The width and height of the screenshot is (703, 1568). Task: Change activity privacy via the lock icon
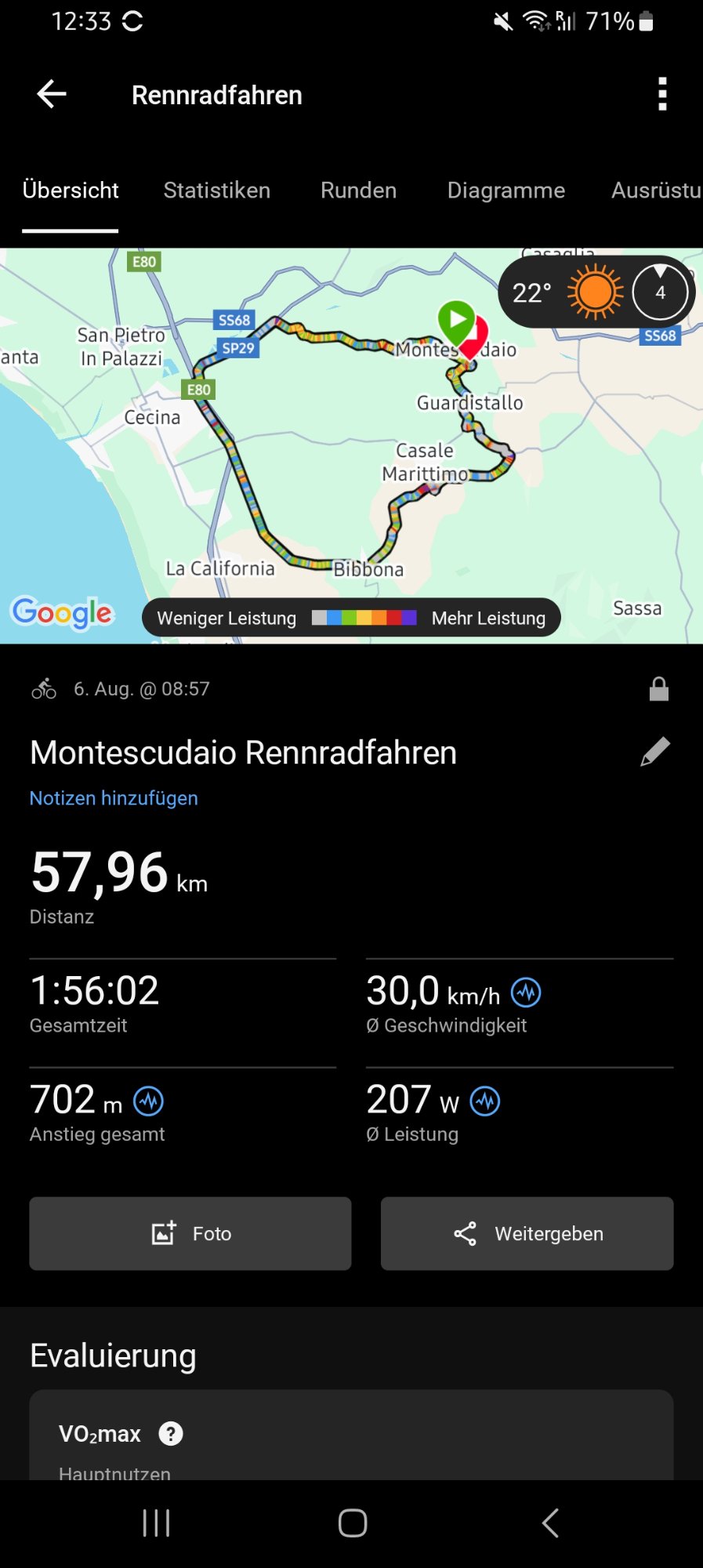coord(658,689)
